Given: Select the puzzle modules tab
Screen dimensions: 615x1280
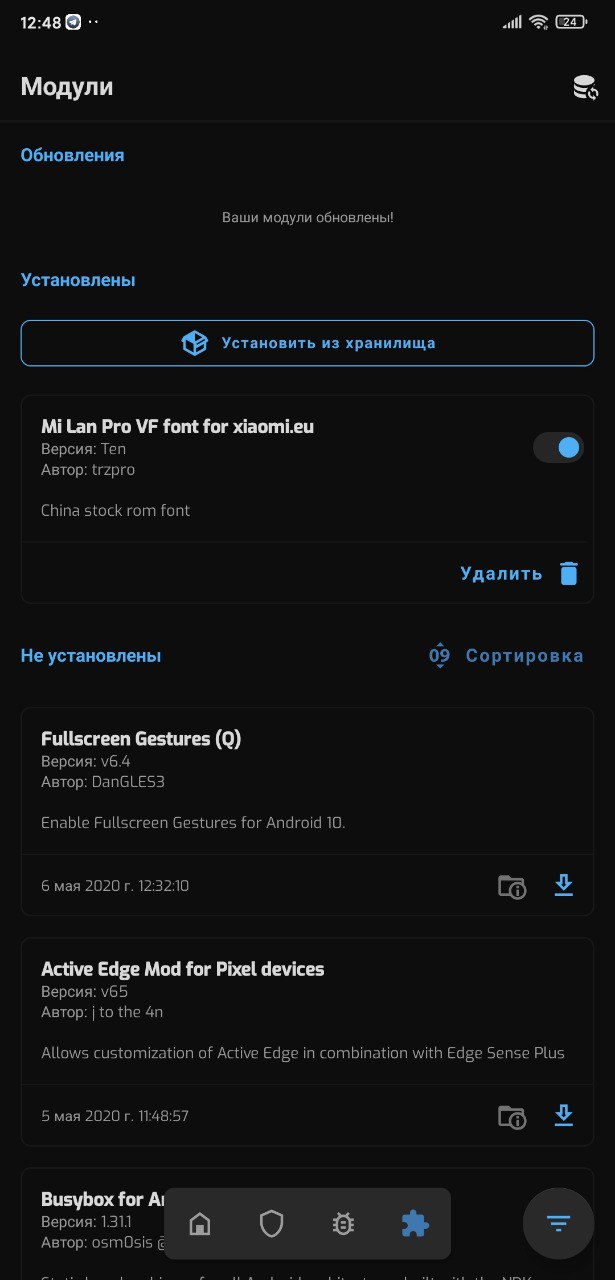Looking at the screenshot, I should tap(415, 1224).
